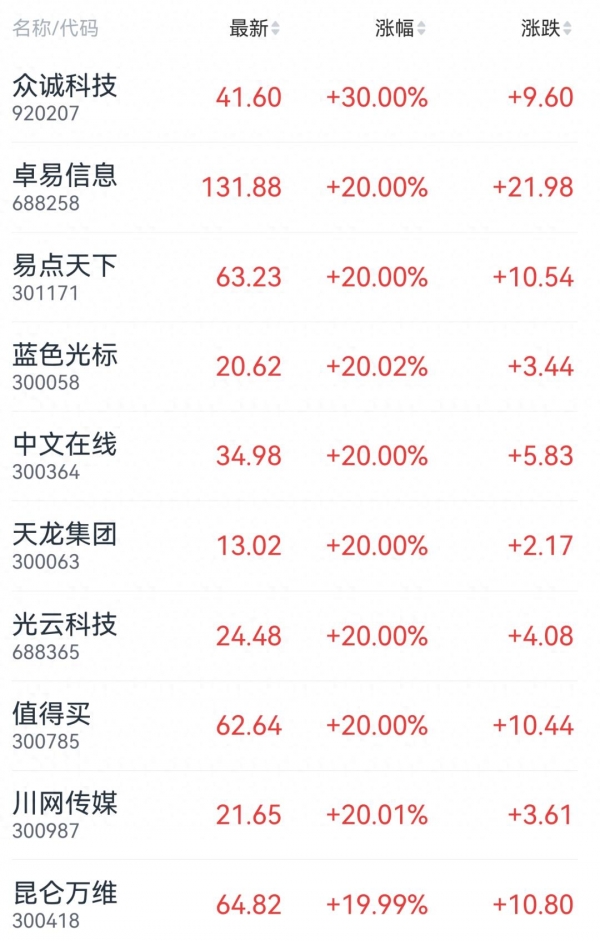Sort stocks by 涨跌 column
This screenshot has width=600, height=941.
[x=546, y=29]
